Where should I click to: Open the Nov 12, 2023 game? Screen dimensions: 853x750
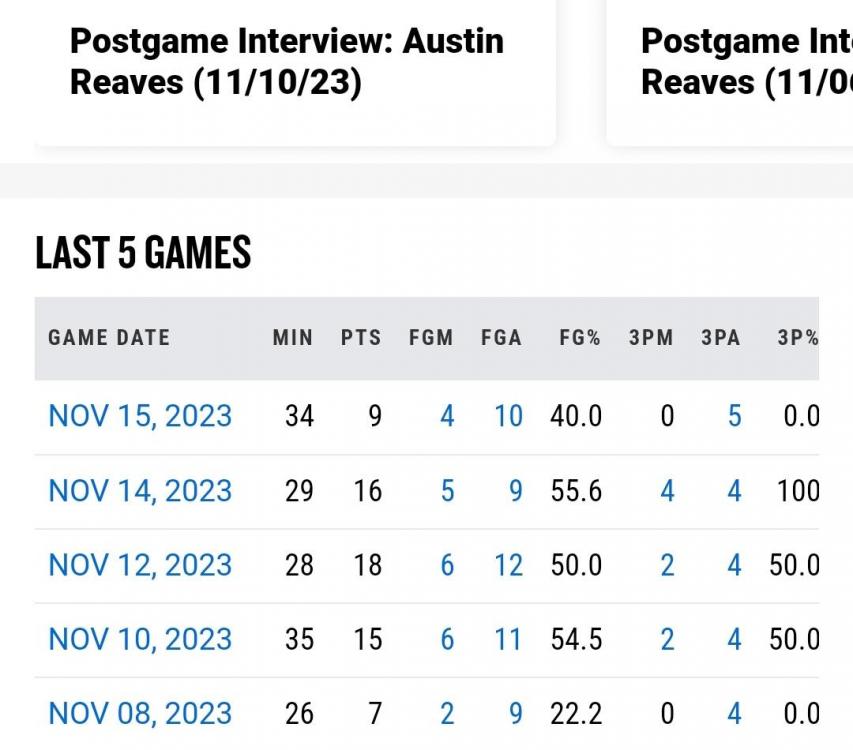point(140,565)
